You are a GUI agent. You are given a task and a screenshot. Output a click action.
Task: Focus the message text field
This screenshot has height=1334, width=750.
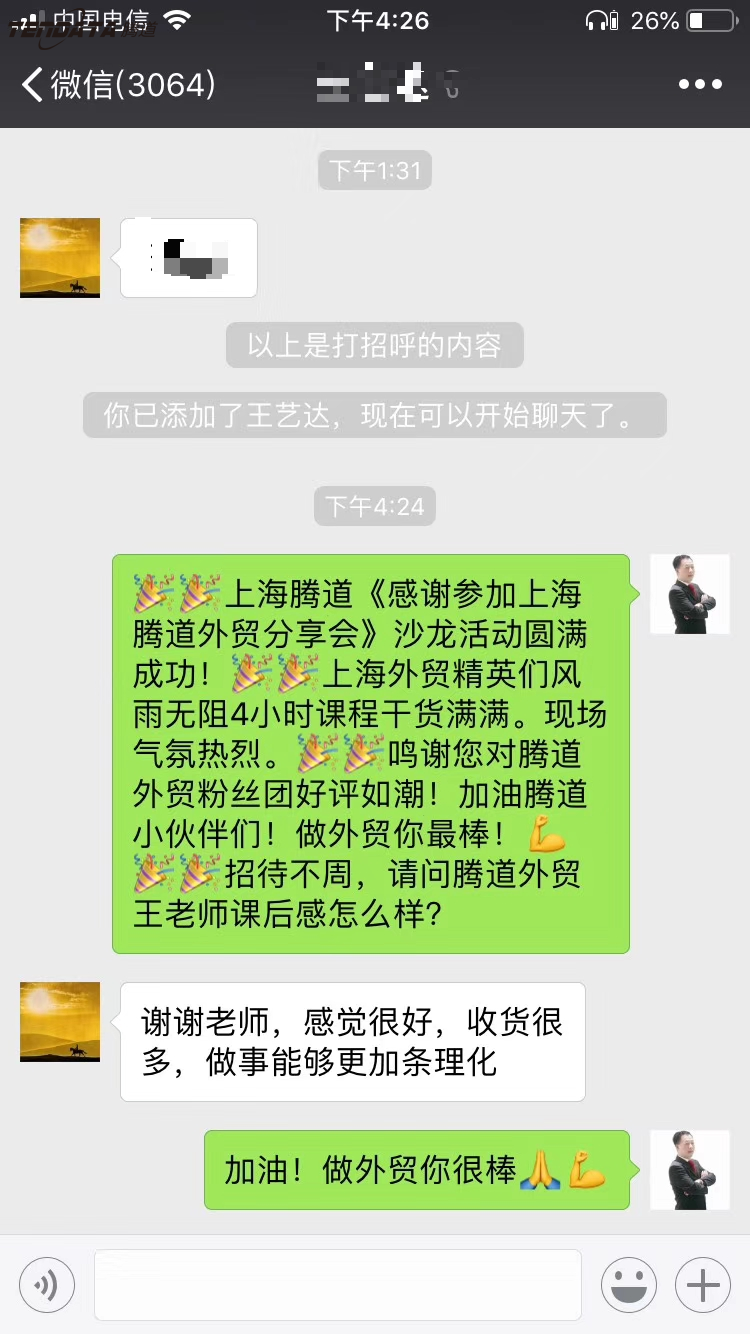(x=338, y=1285)
